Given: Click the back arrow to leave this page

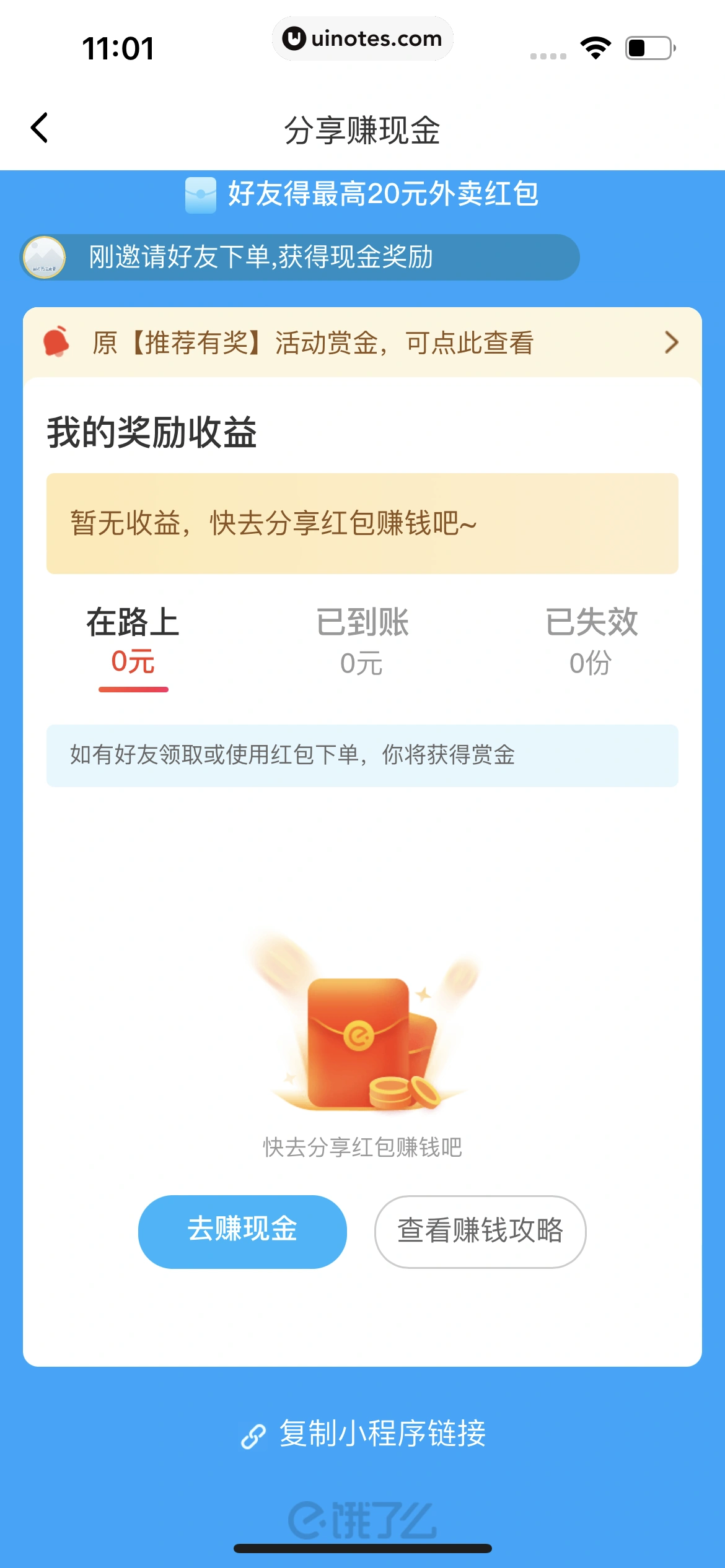Looking at the screenshot, I should tap(40, 128).
